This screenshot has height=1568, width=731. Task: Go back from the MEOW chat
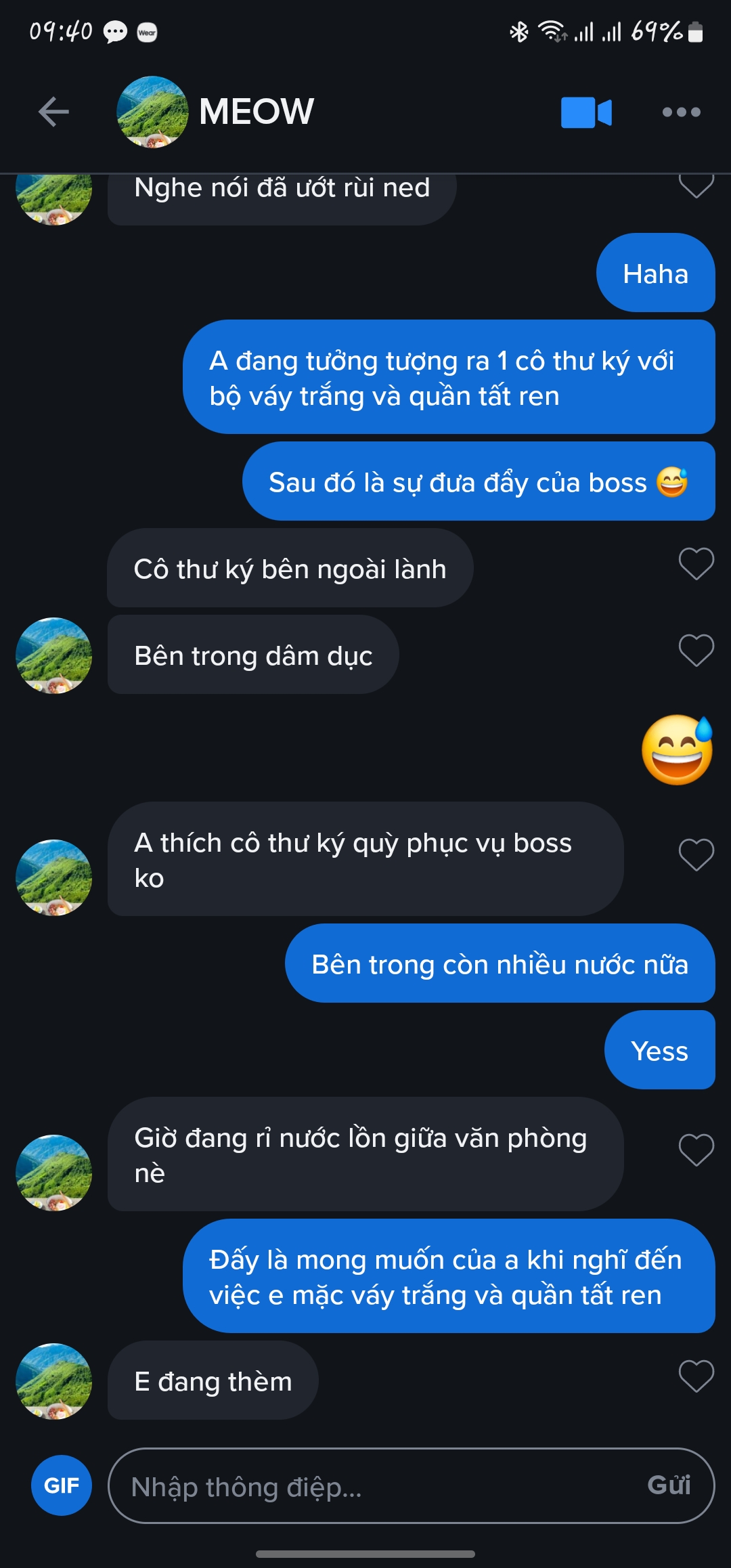tap(54, 112)
